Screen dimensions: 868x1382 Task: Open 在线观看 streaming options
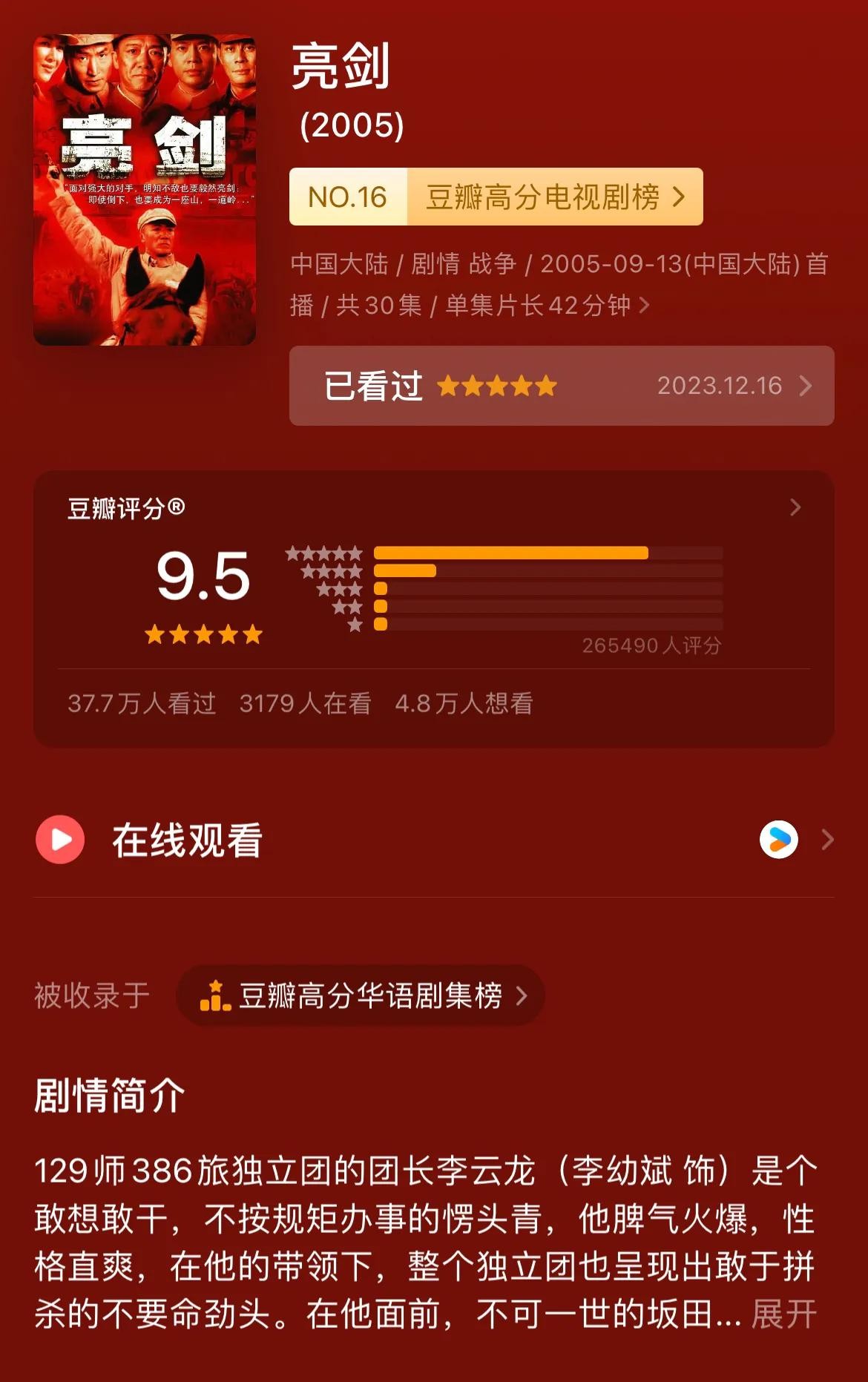[x=435, y=840]
